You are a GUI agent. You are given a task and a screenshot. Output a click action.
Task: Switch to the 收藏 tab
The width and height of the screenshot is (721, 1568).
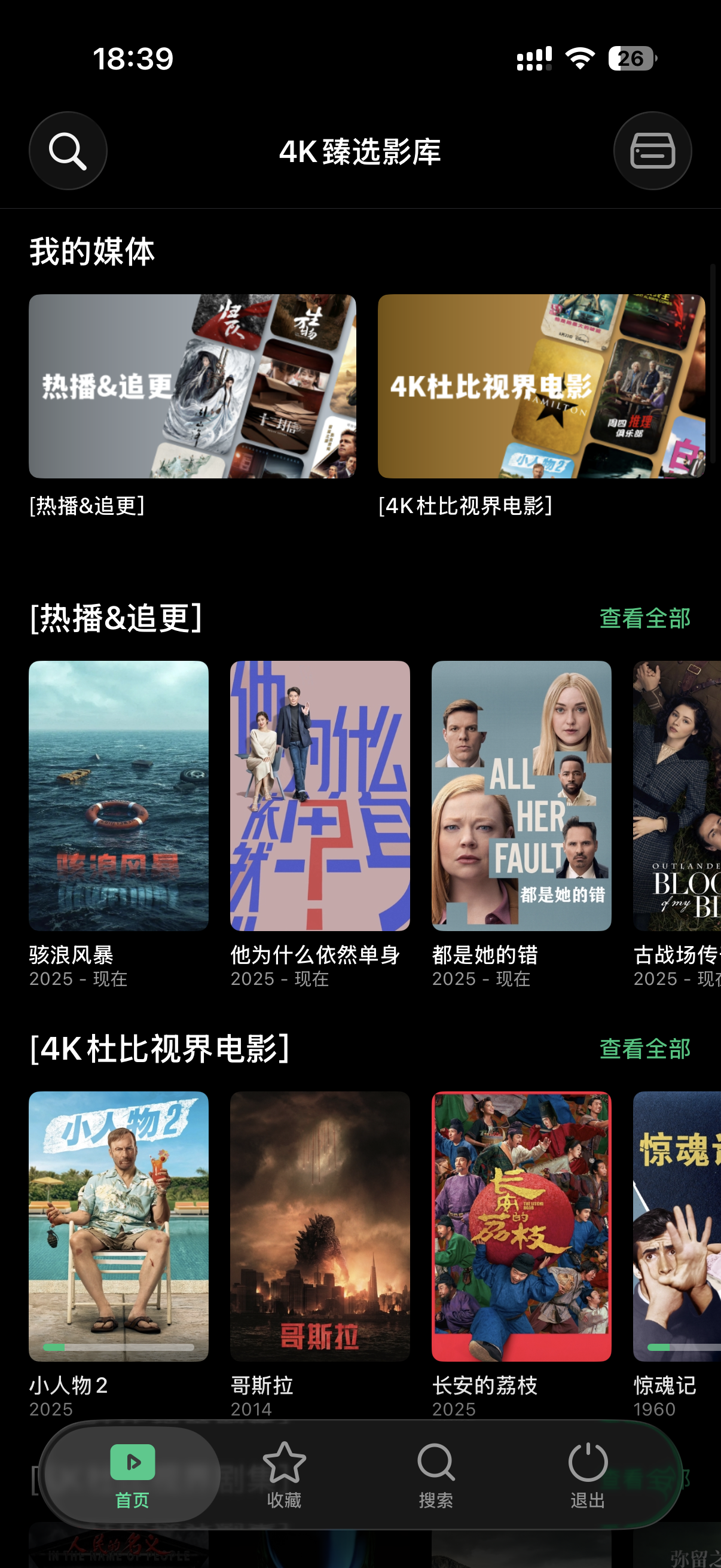284,1474
